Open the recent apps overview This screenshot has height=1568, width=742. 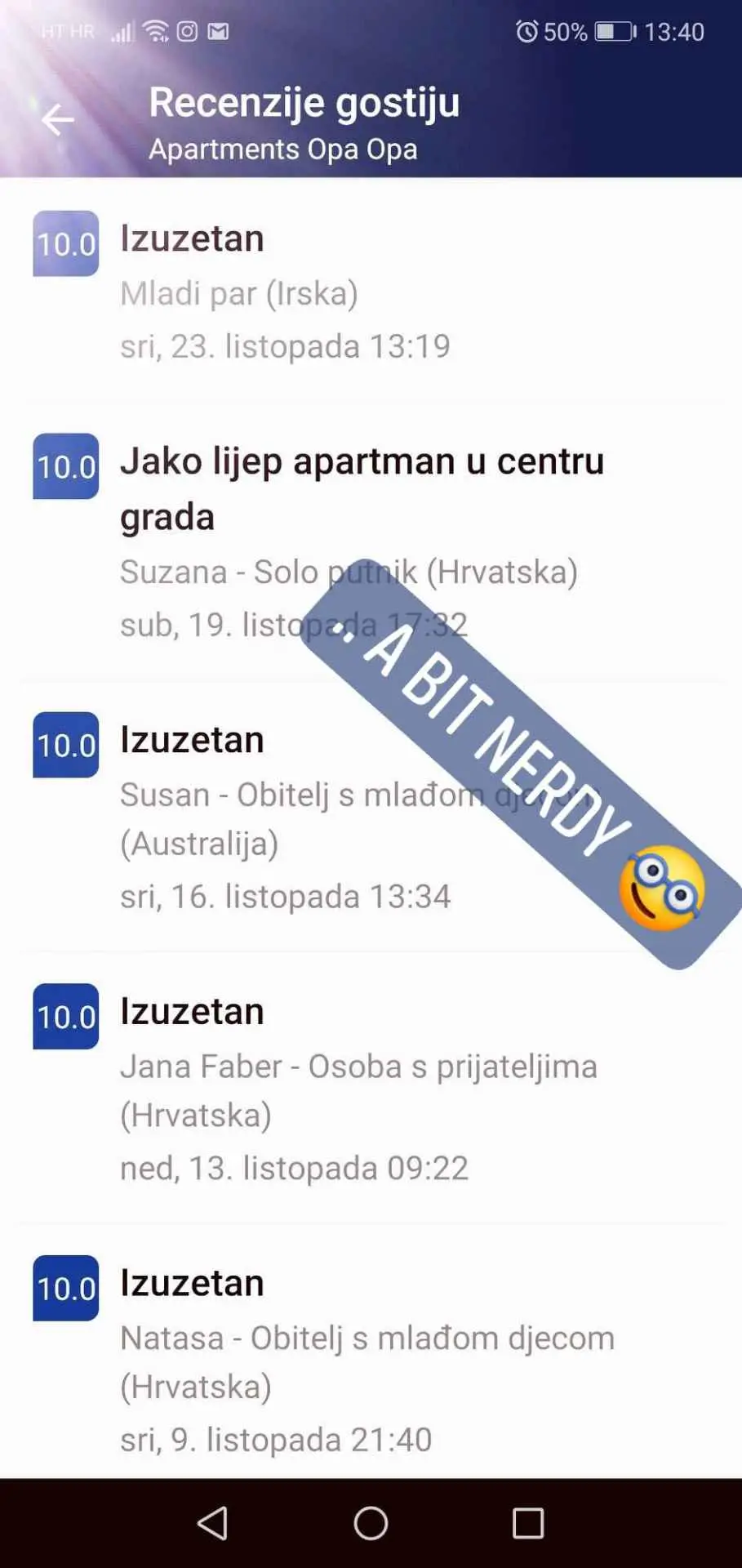(x=528, y=1523)
